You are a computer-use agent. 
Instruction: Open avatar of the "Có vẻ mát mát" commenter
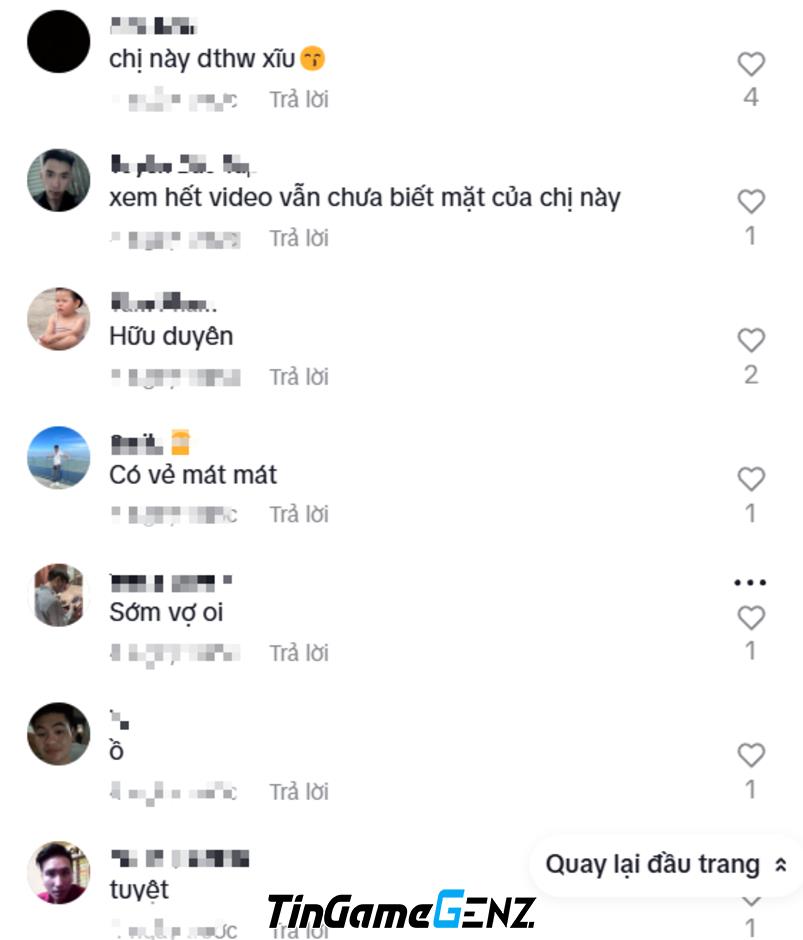58,457
